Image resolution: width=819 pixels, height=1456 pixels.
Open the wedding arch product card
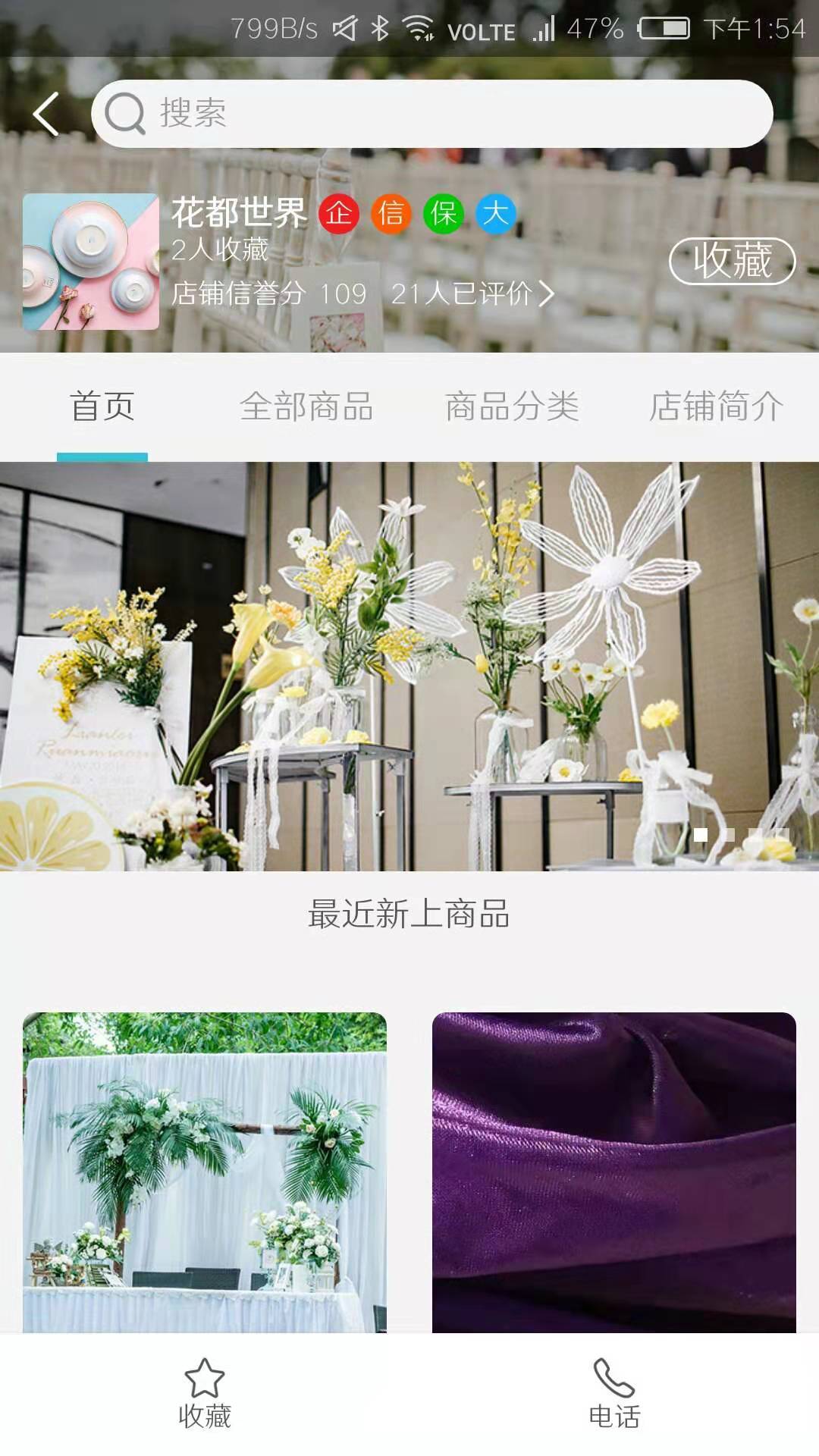point(205,1172)
